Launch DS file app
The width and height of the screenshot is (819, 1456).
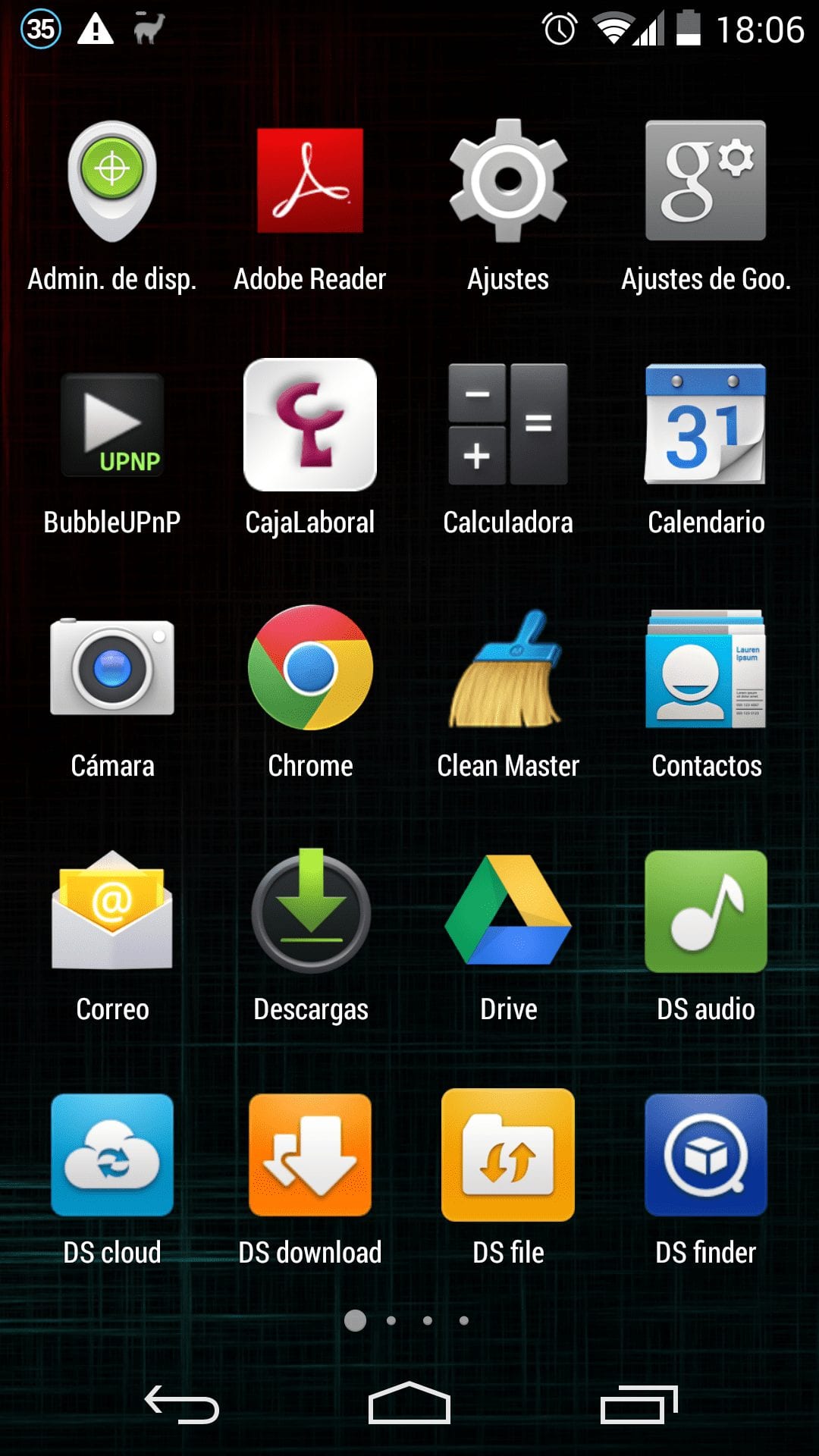coord(507,1156)
